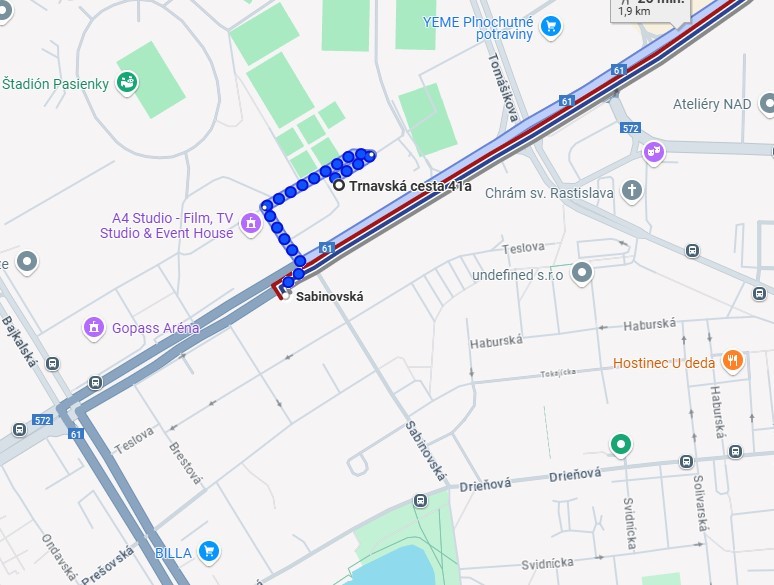The height and width of the screenshot is (585, 774).
Task: Tap the A4 Studio event house pin
Action: (250, 224)
